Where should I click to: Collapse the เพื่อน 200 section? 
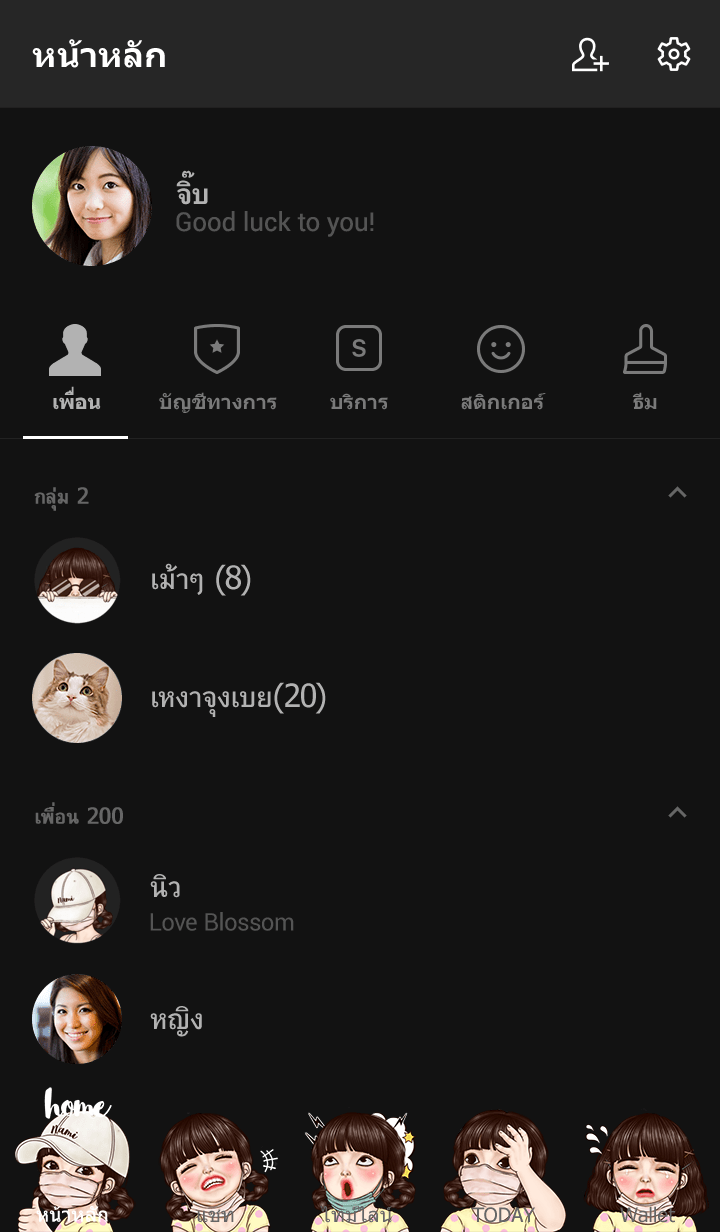tap(677, 813)
